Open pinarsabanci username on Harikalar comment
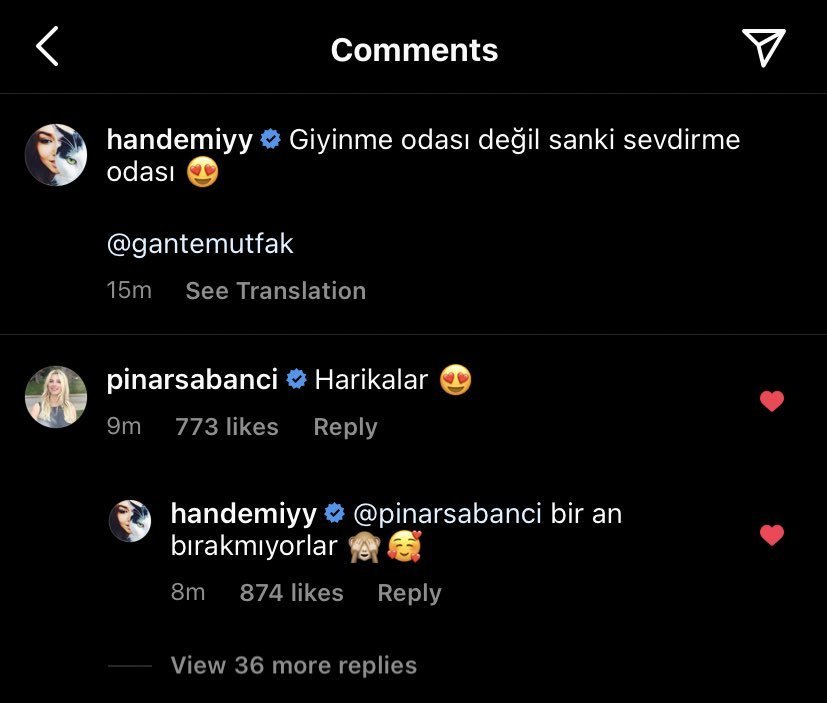This screenshot has height=703, width=827. click(x=191, y=380)
